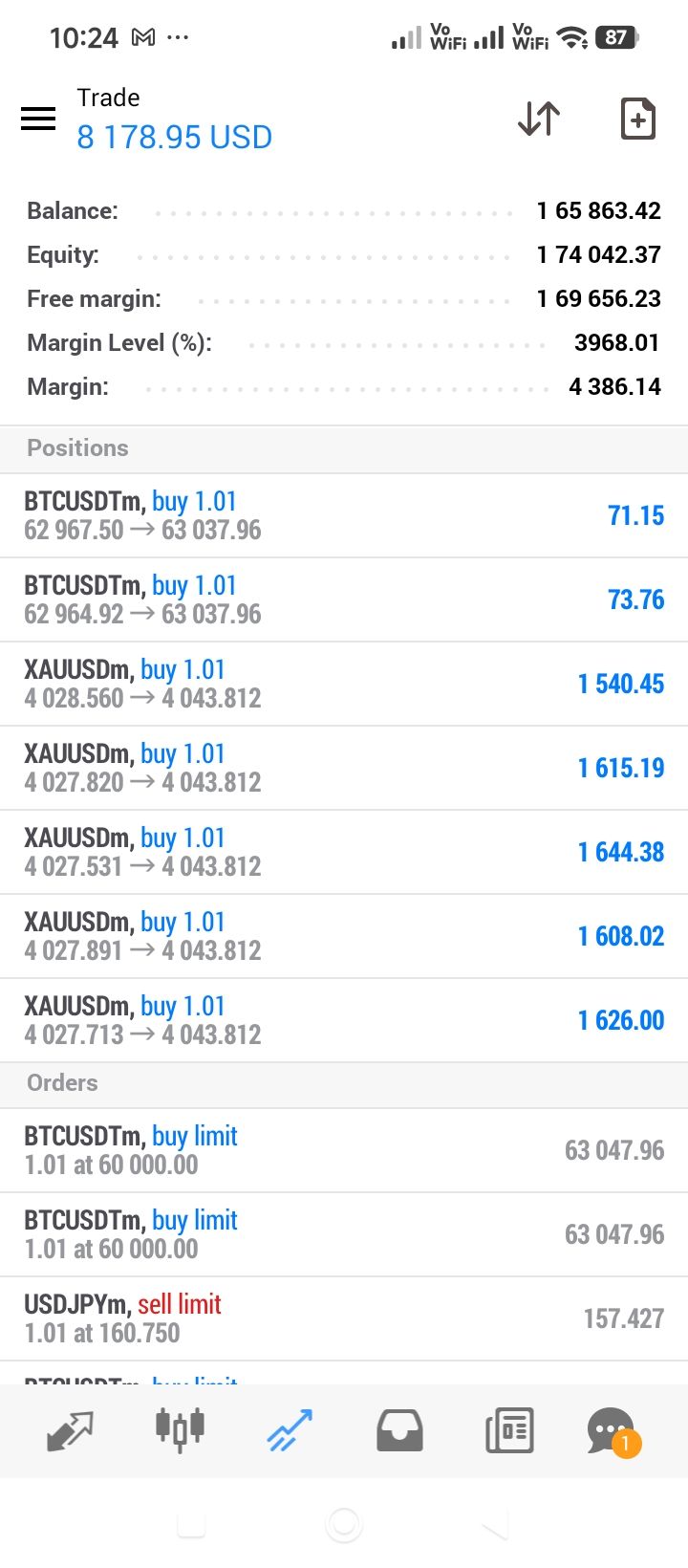This screenshot has height=1568, width=688.
Task: Open BTCUSDTm position with profit 71.15
Action: 344,516
